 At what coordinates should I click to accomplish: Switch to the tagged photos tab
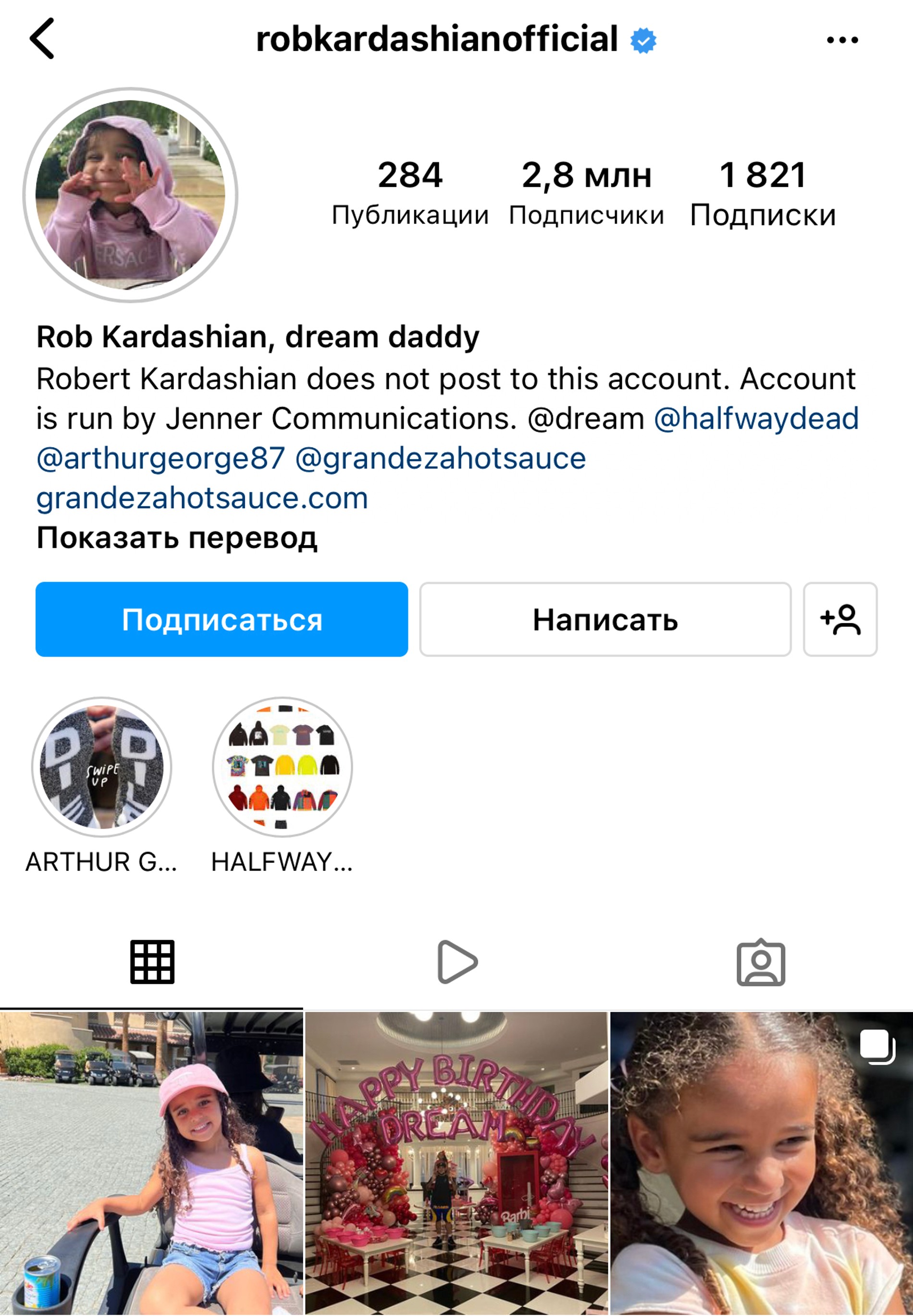[760, 962]
